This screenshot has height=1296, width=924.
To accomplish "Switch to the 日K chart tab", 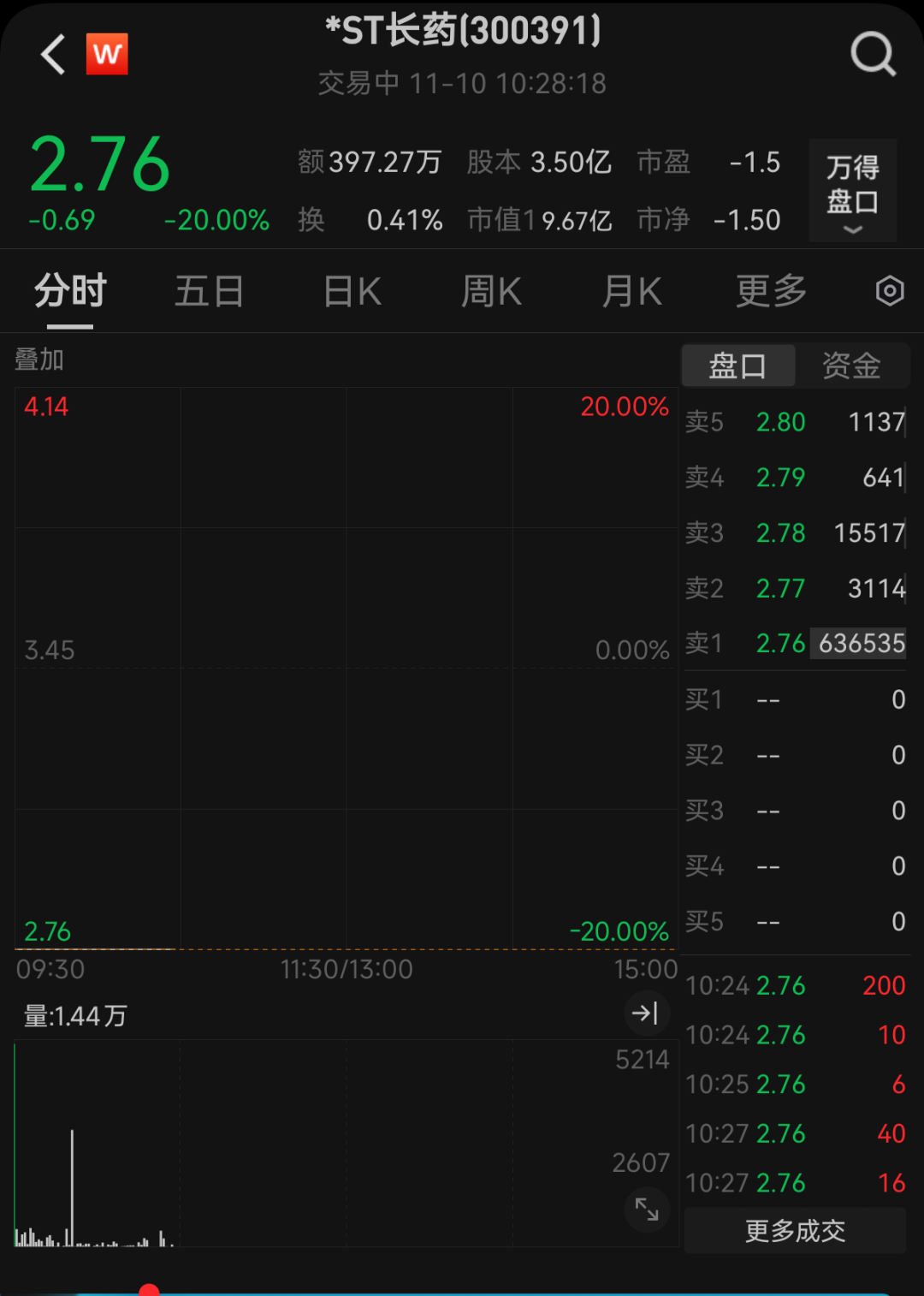I will (352, 292).
